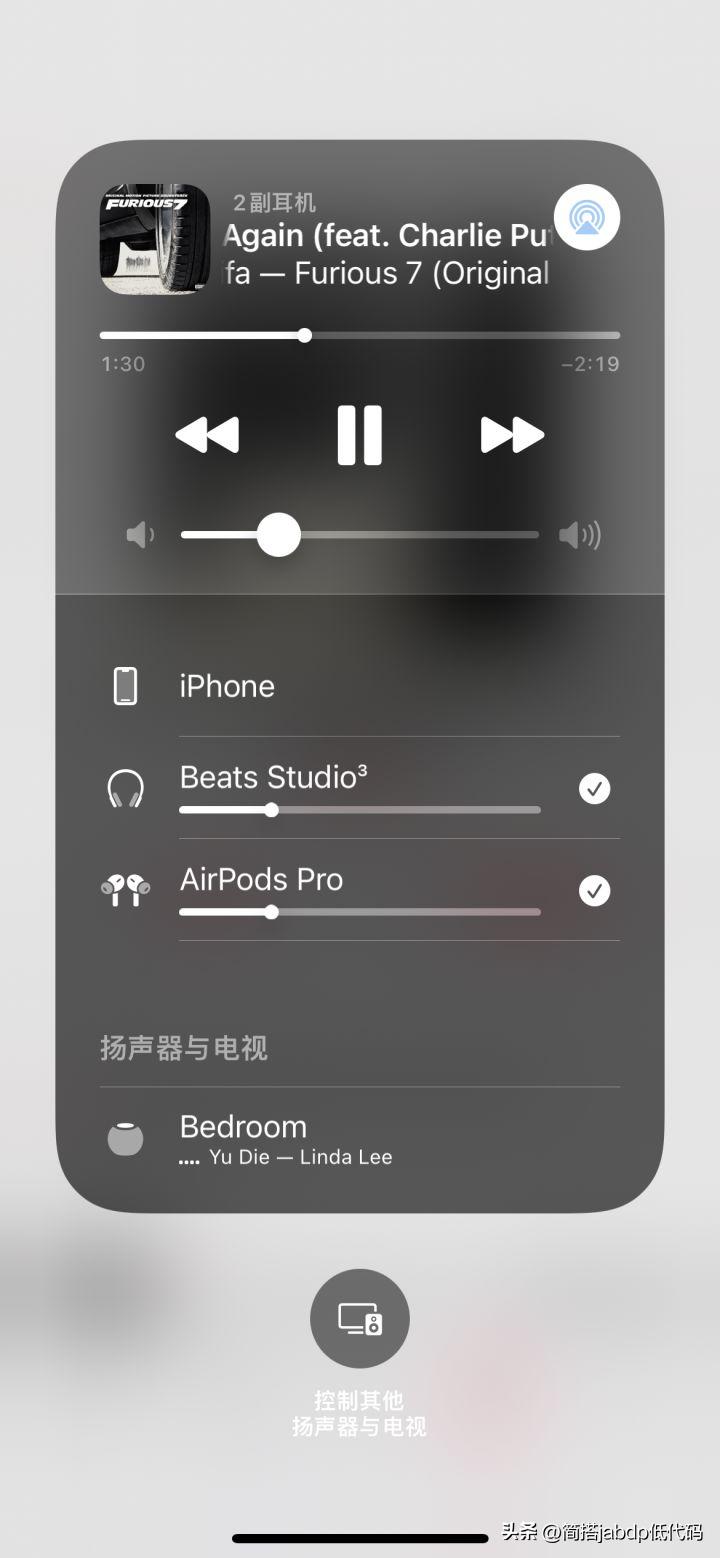The height and width of the screenshot is (1558, 720).
Task: Deselect Beats Studio³ via its checkmark
Action: tap(594, 789)
